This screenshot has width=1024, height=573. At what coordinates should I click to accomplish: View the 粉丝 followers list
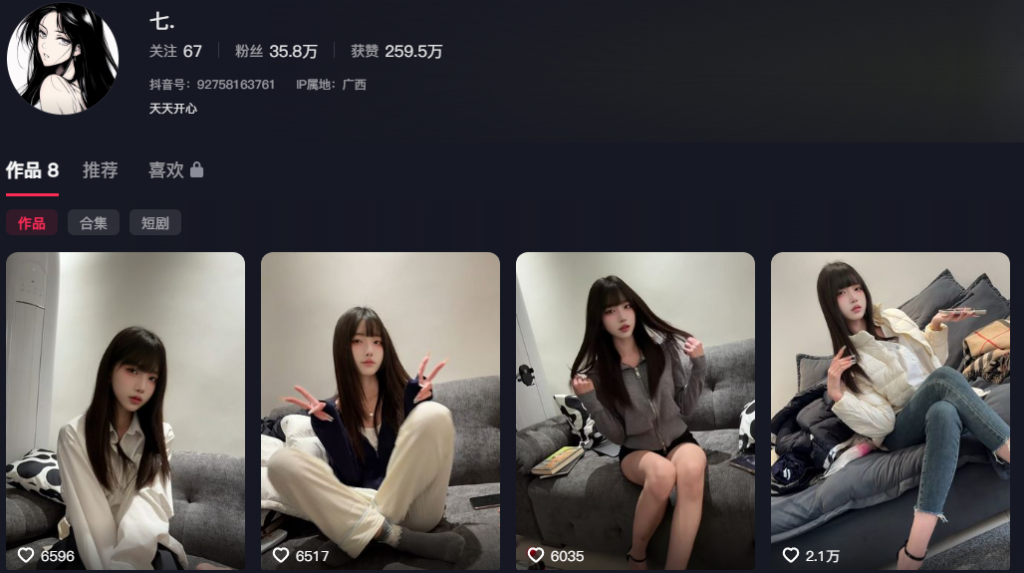(276, 51)
